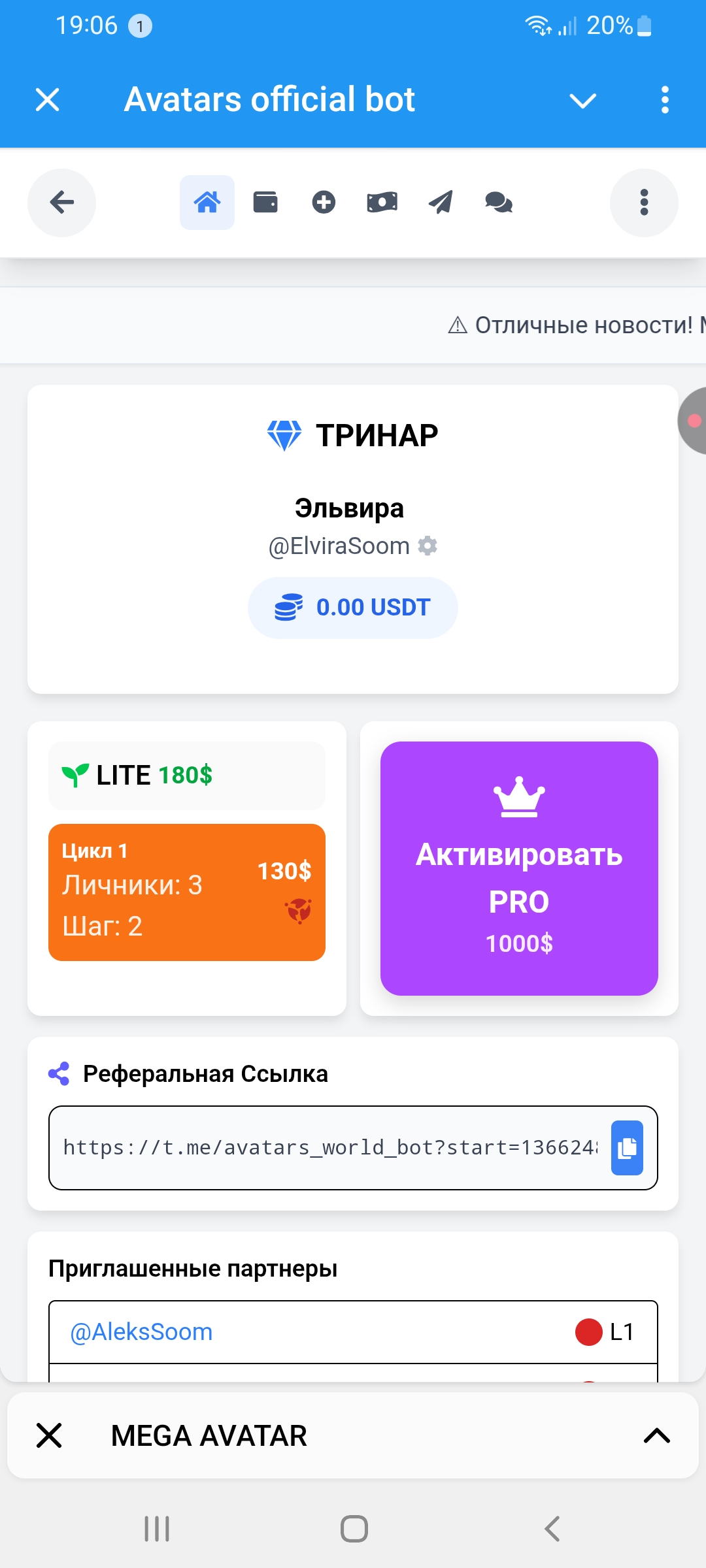Expand the MEGA AVATAR panel upward

click(x=656, y=1435)
